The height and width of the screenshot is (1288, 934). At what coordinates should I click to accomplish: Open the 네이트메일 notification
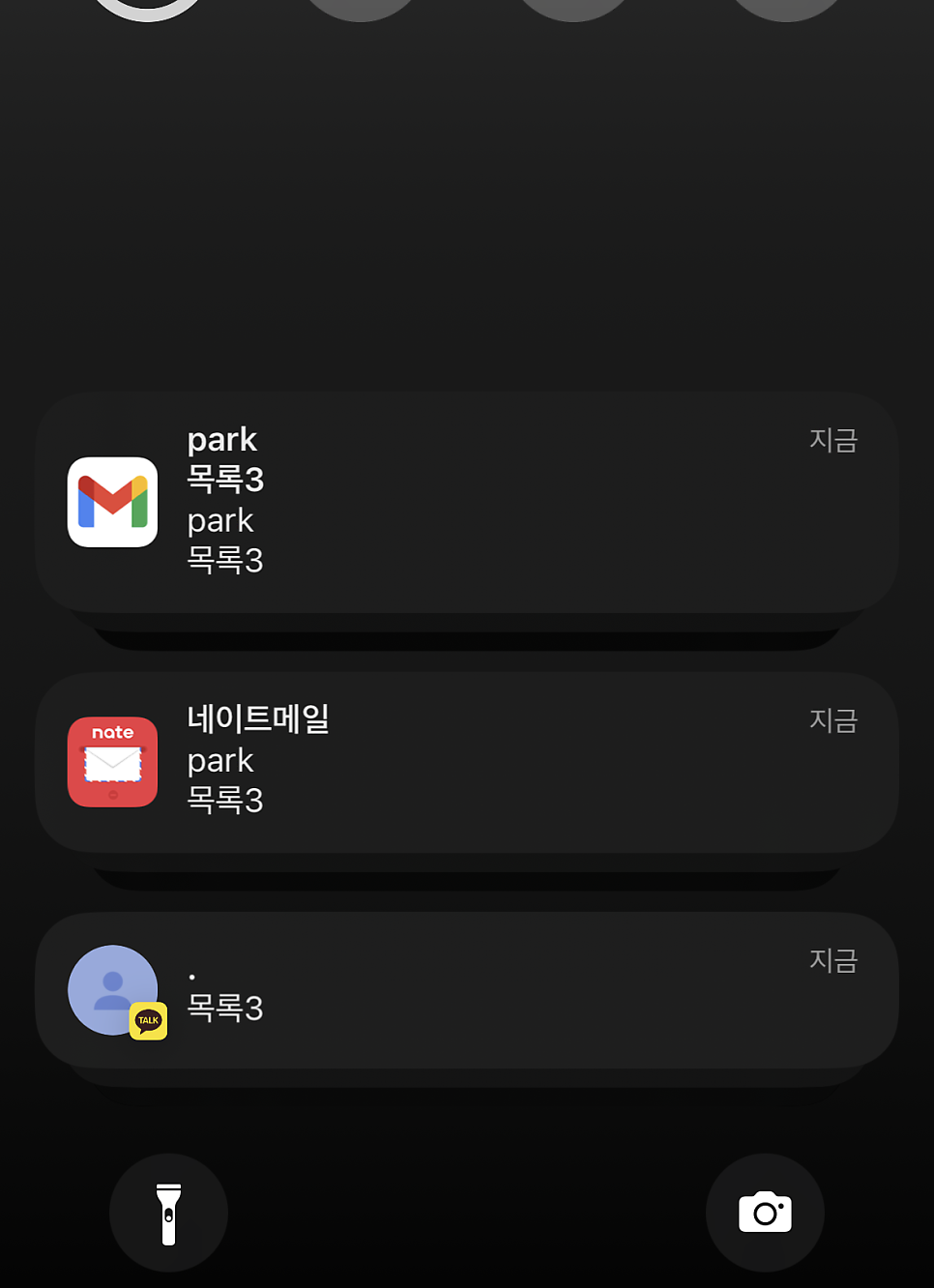tap(466, 761)
